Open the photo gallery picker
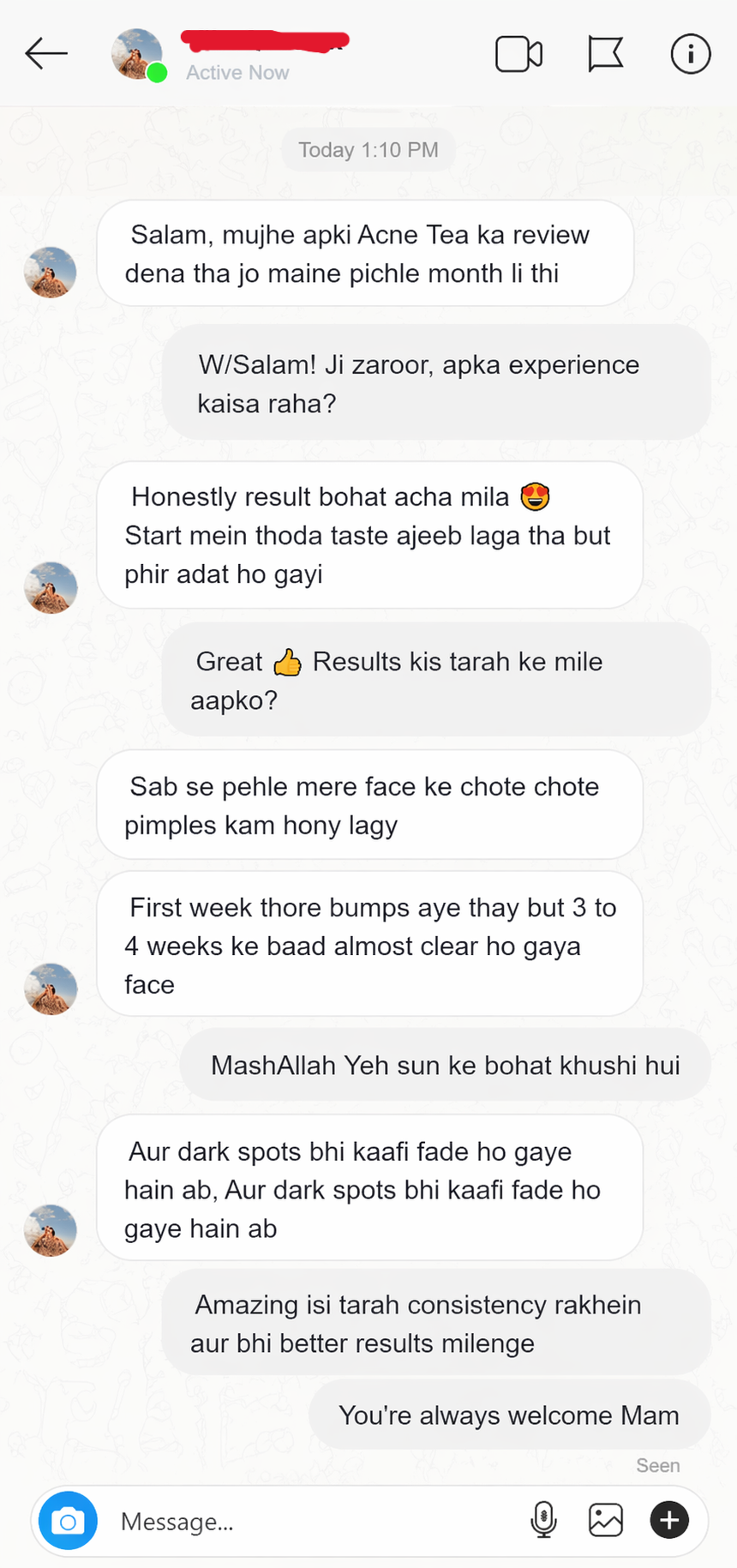This screenshot has width=737, height=1568. tap(606, 1520)
